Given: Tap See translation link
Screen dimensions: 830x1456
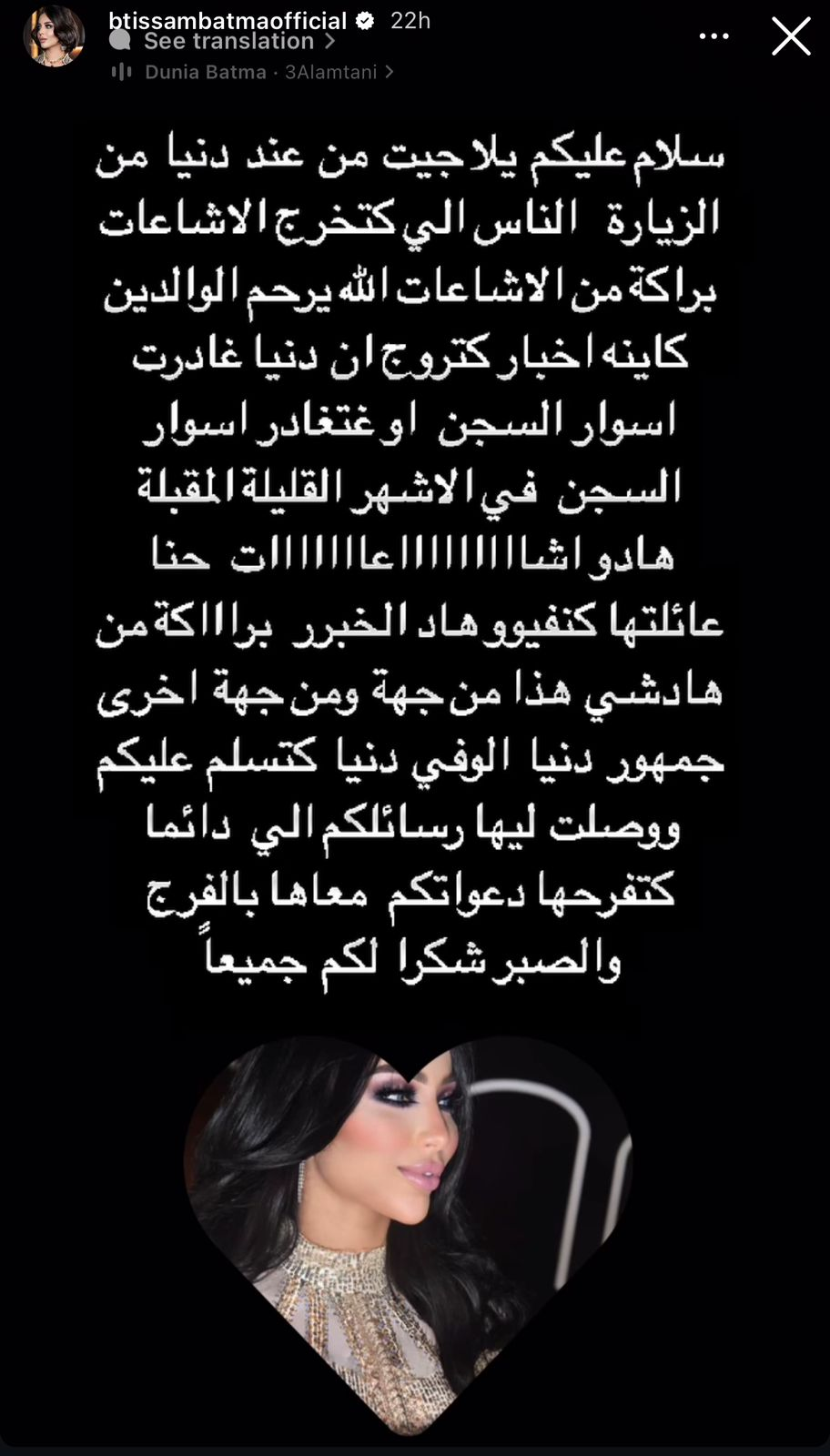Looking at the screenshot, I should tap(229, 42).
